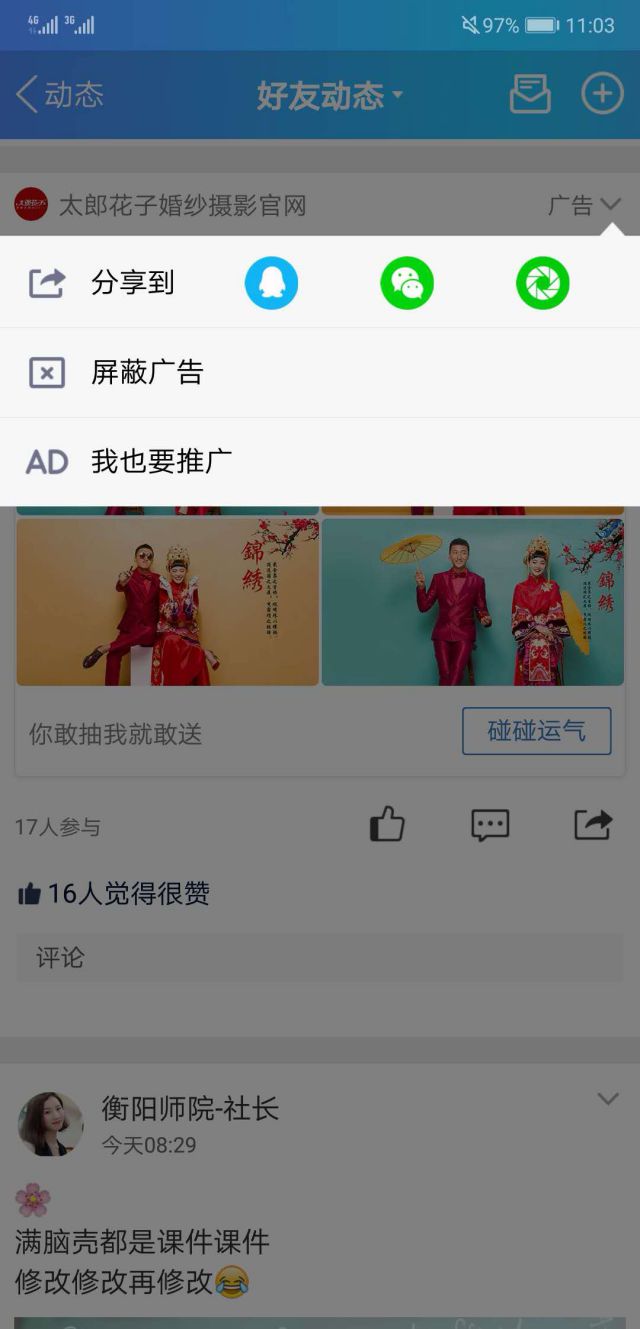640x1329 pixels.
Task: Go back to 动态
Action: (60, 95)
